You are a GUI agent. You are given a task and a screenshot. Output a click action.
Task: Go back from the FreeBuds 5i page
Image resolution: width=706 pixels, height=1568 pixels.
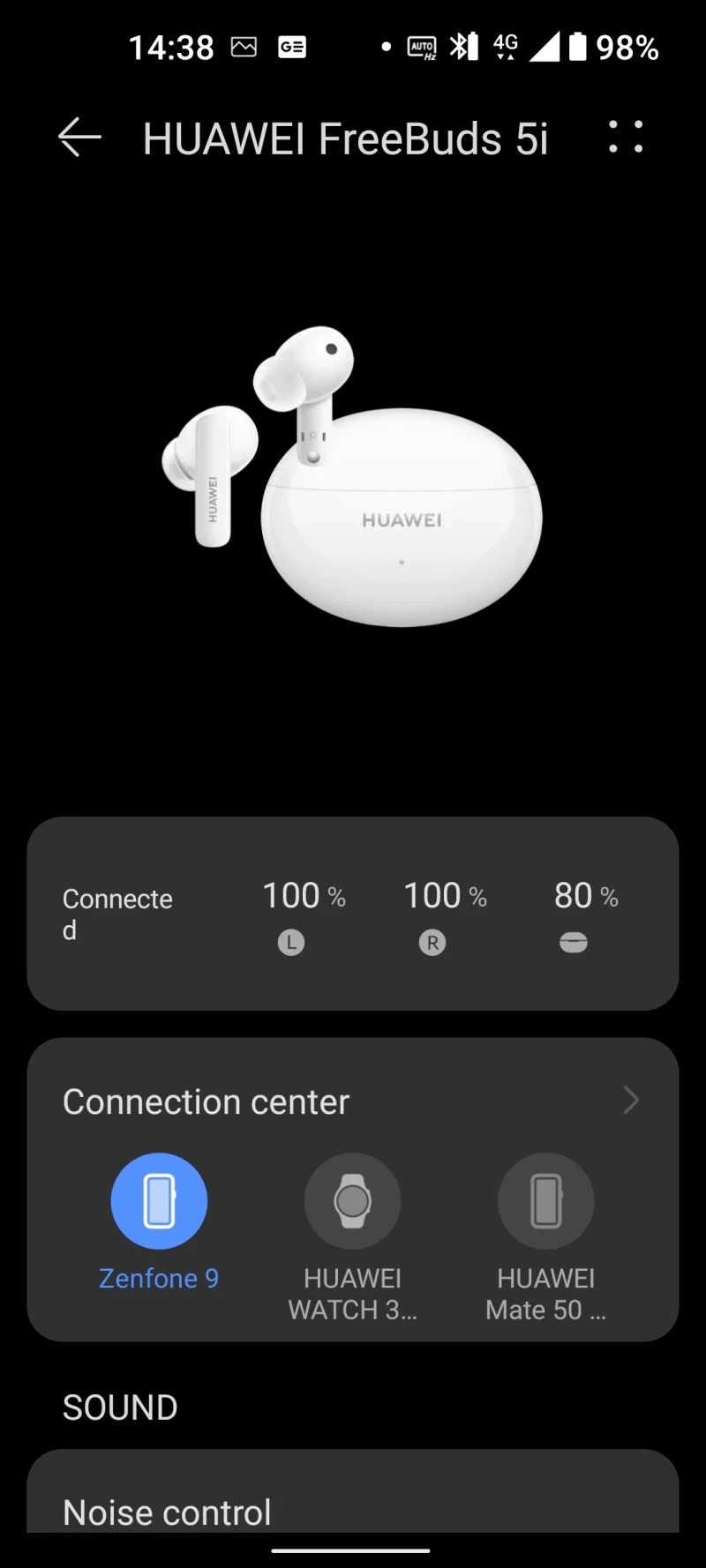pyautogui.click(x=79, y=138)
